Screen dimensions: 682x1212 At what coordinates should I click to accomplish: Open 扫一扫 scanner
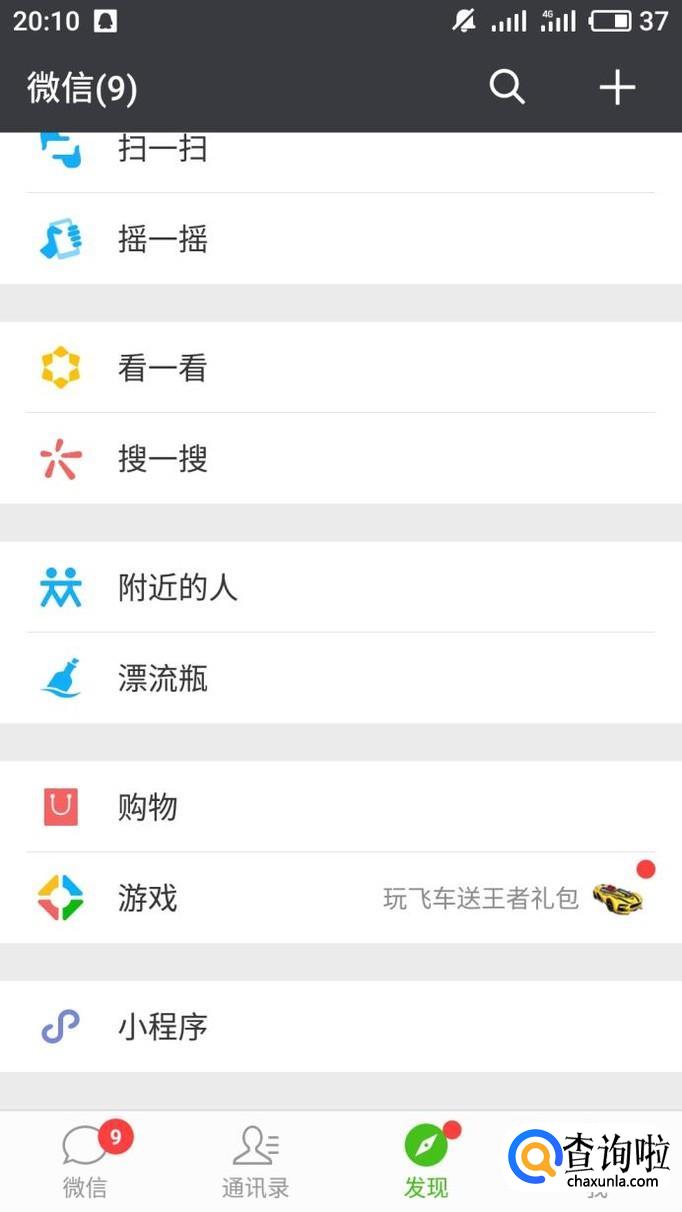click(162, 150)
